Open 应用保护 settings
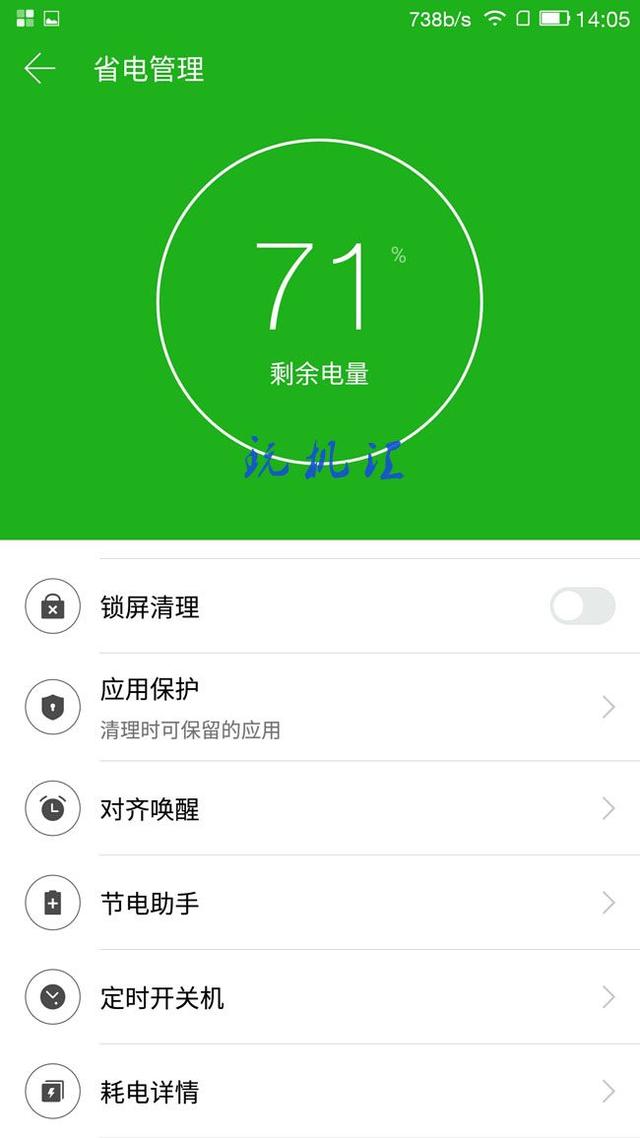This screenshot has width=640, height=1138. tap(320, 708)
